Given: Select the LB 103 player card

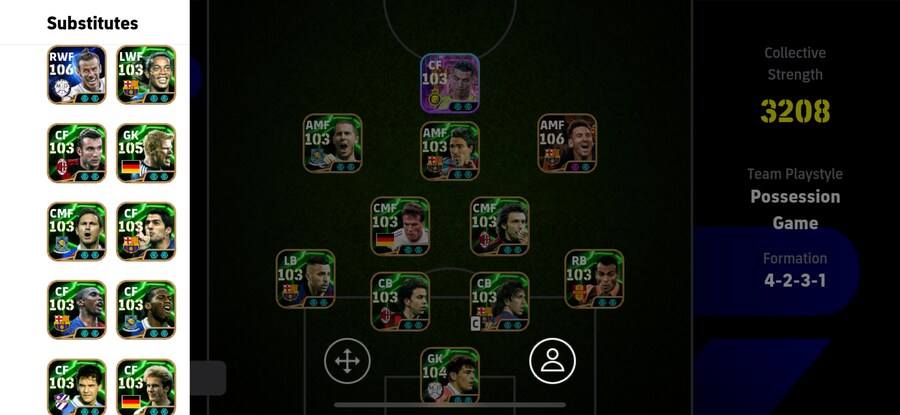Looking at the screenshot, I should tap(305, 279).
